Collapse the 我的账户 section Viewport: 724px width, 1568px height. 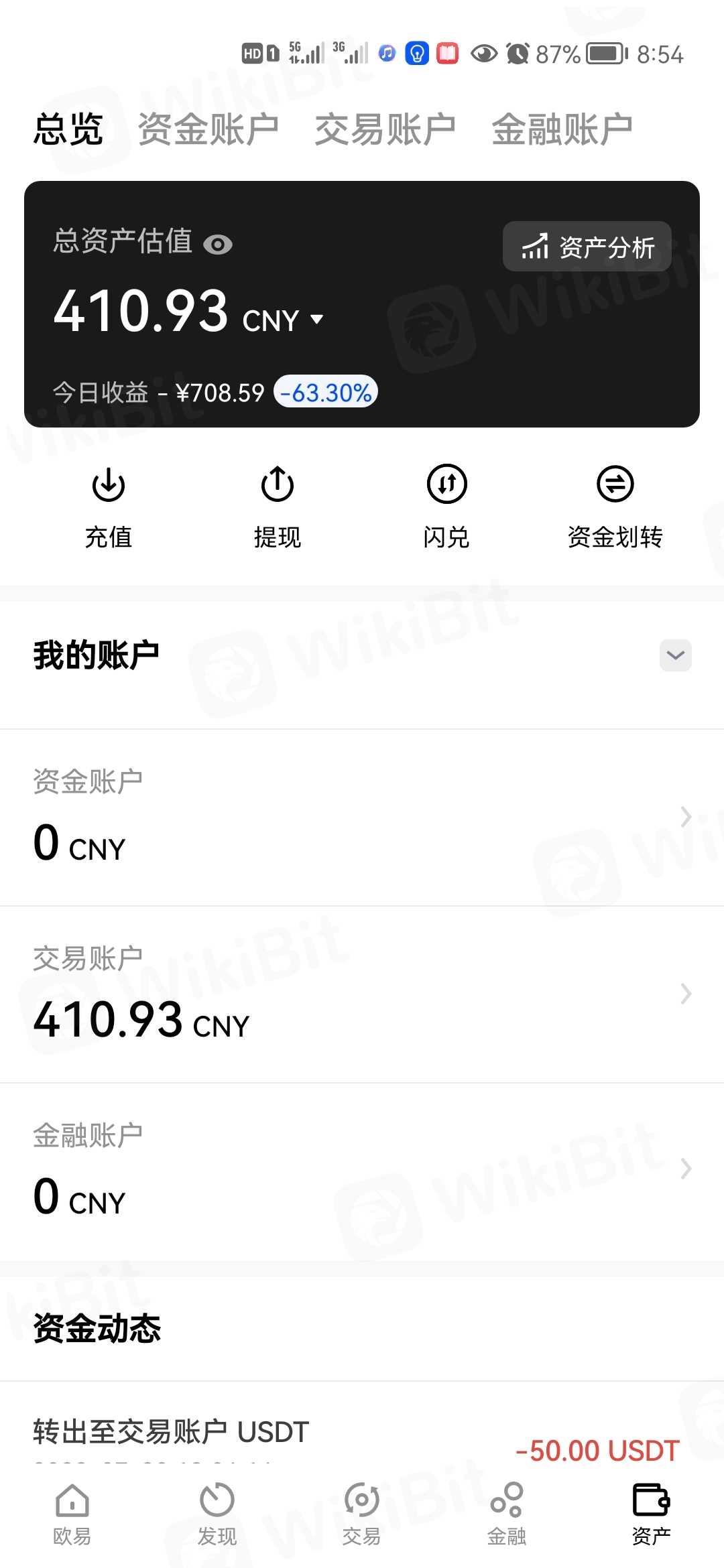click(675, 655)
